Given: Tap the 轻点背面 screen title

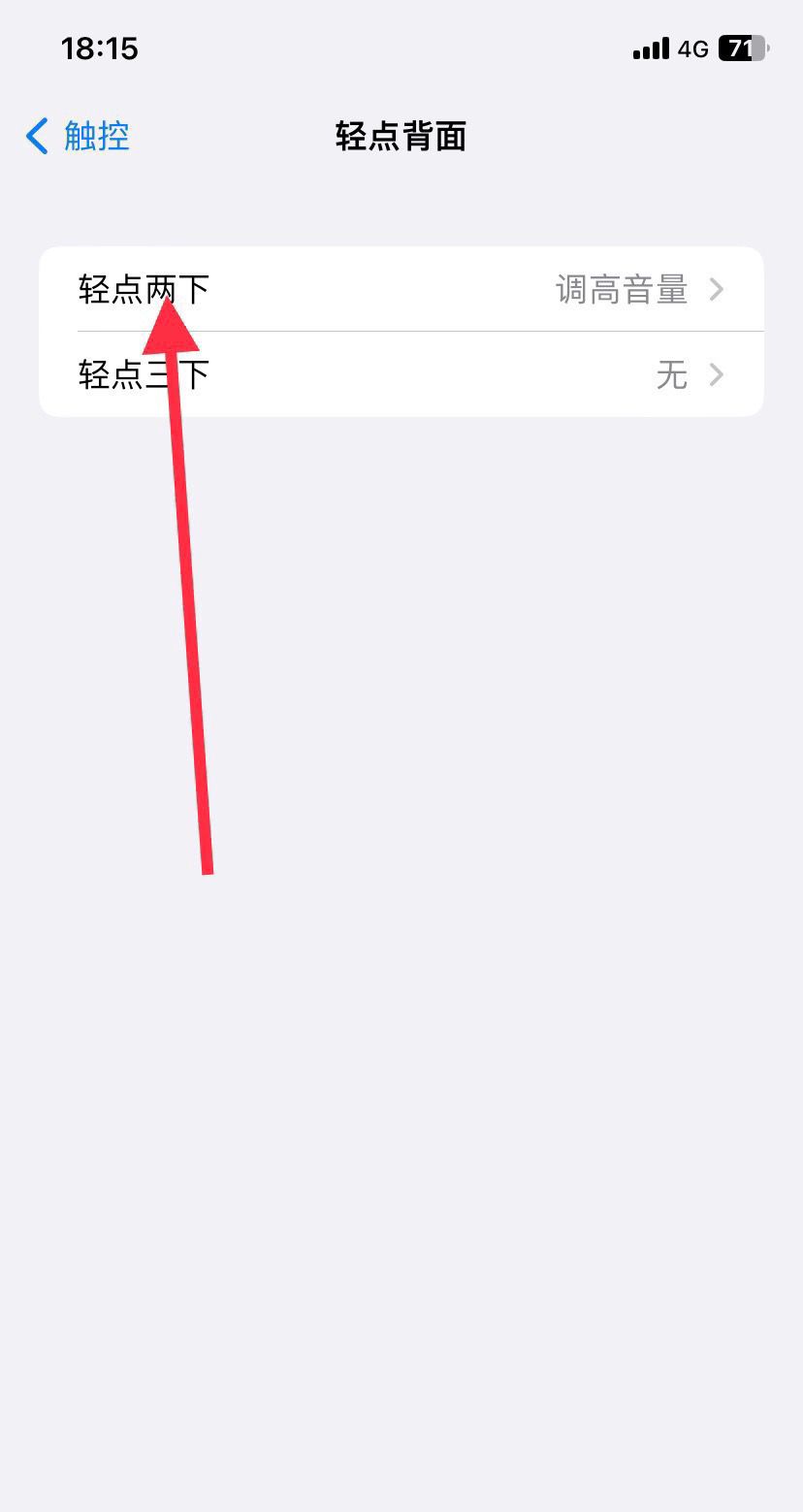Looking at the screenshot, I should pyautogui.click(x=401, y=137).
